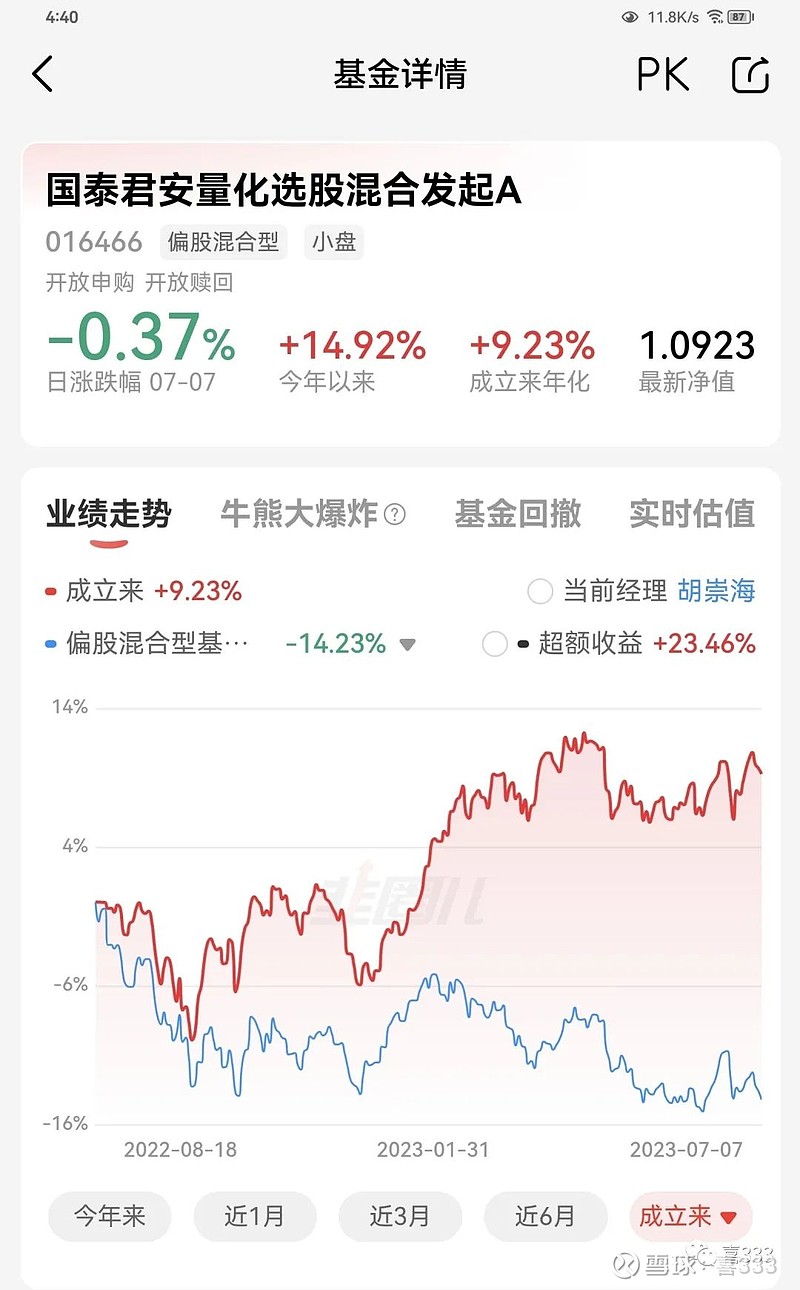Open help icon beside 牛熊大爆炸
The image size is (800, 1290).
[396, 515]
